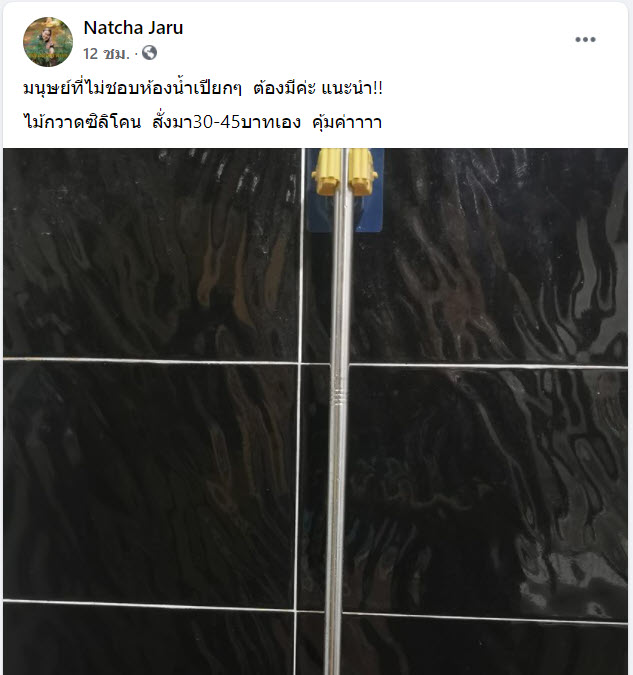Open the squeegee photo in full view
633x675 pixels.
[x=316, y=410]
